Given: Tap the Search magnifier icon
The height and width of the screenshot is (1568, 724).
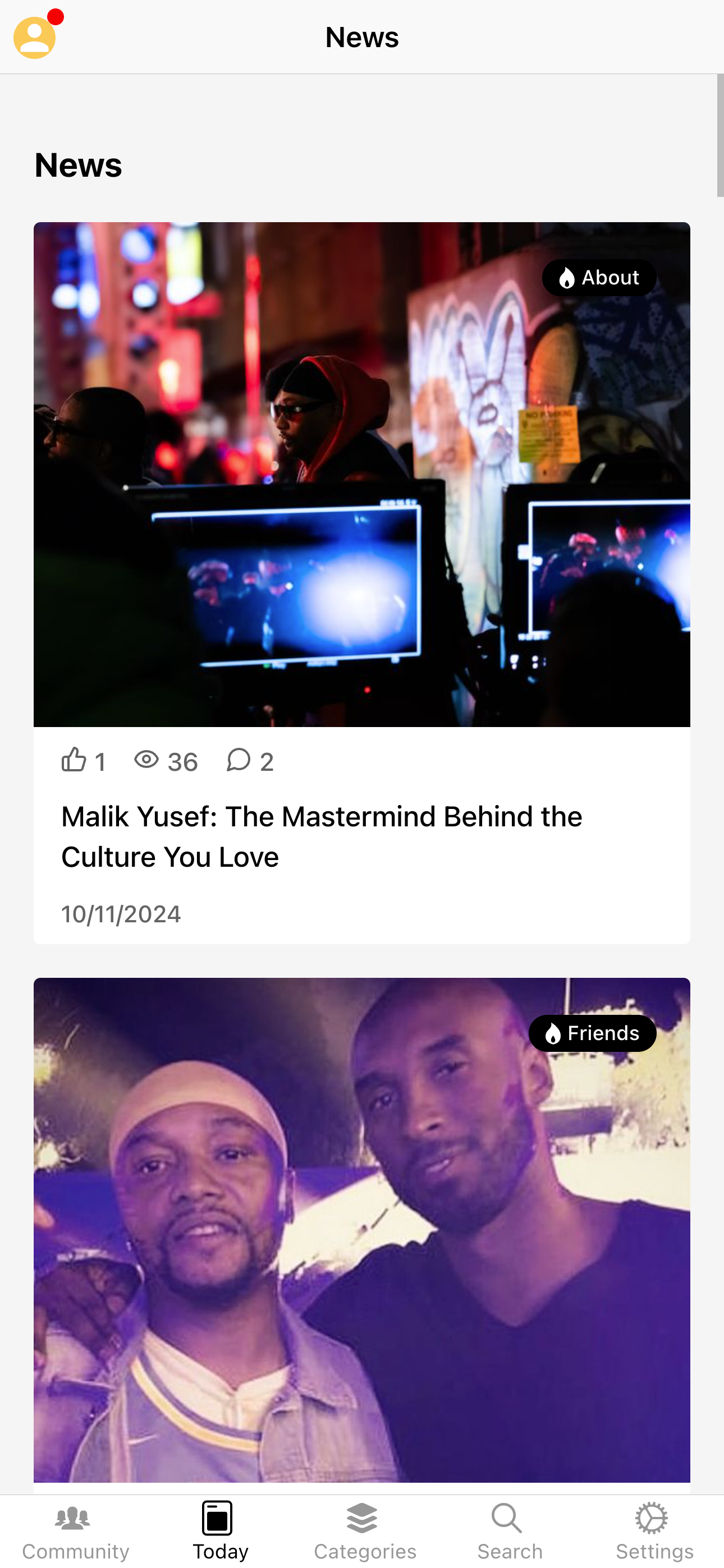Looking at the screenshot, I should click(x=506, y=1518).
